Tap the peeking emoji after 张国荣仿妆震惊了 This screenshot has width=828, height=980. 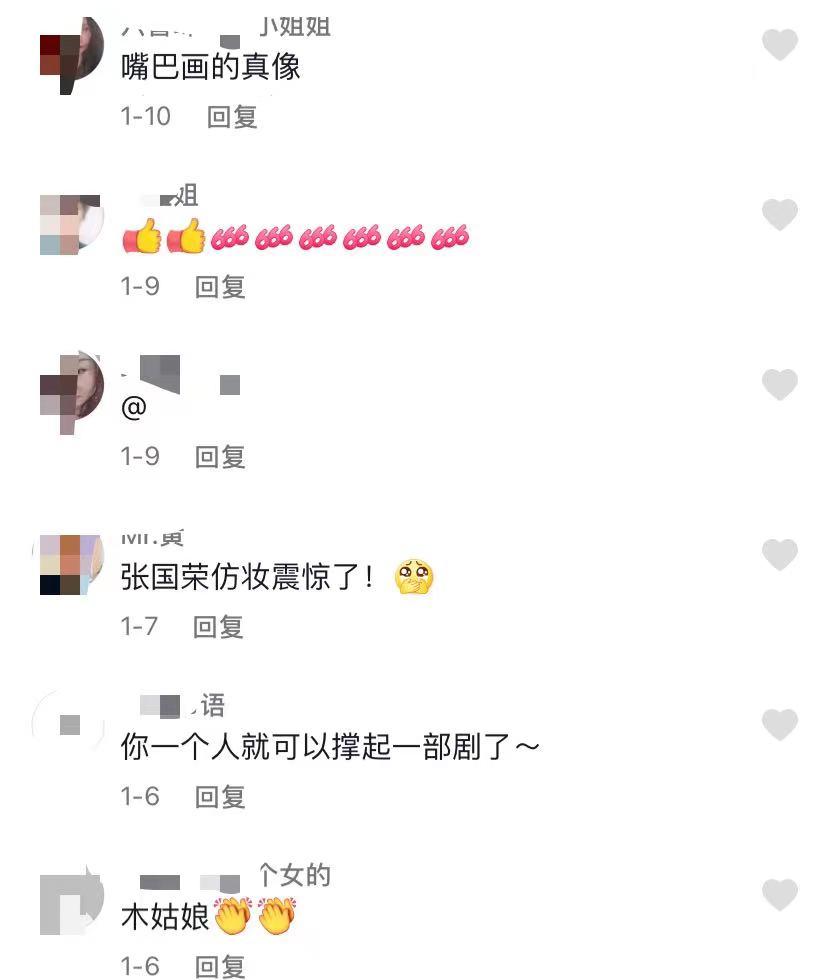coord(415,577)
